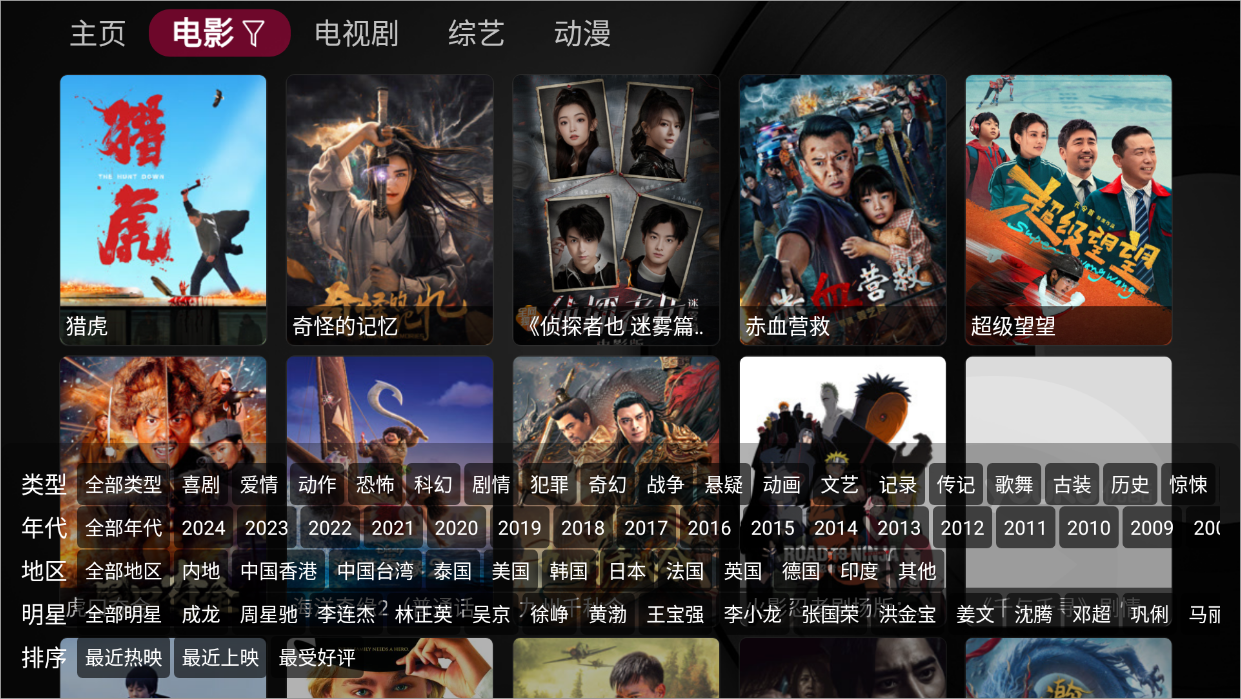Open the movie 赤血营救
The height and width of the screenshot is (699, 1241).
click(x=842, y=209)
